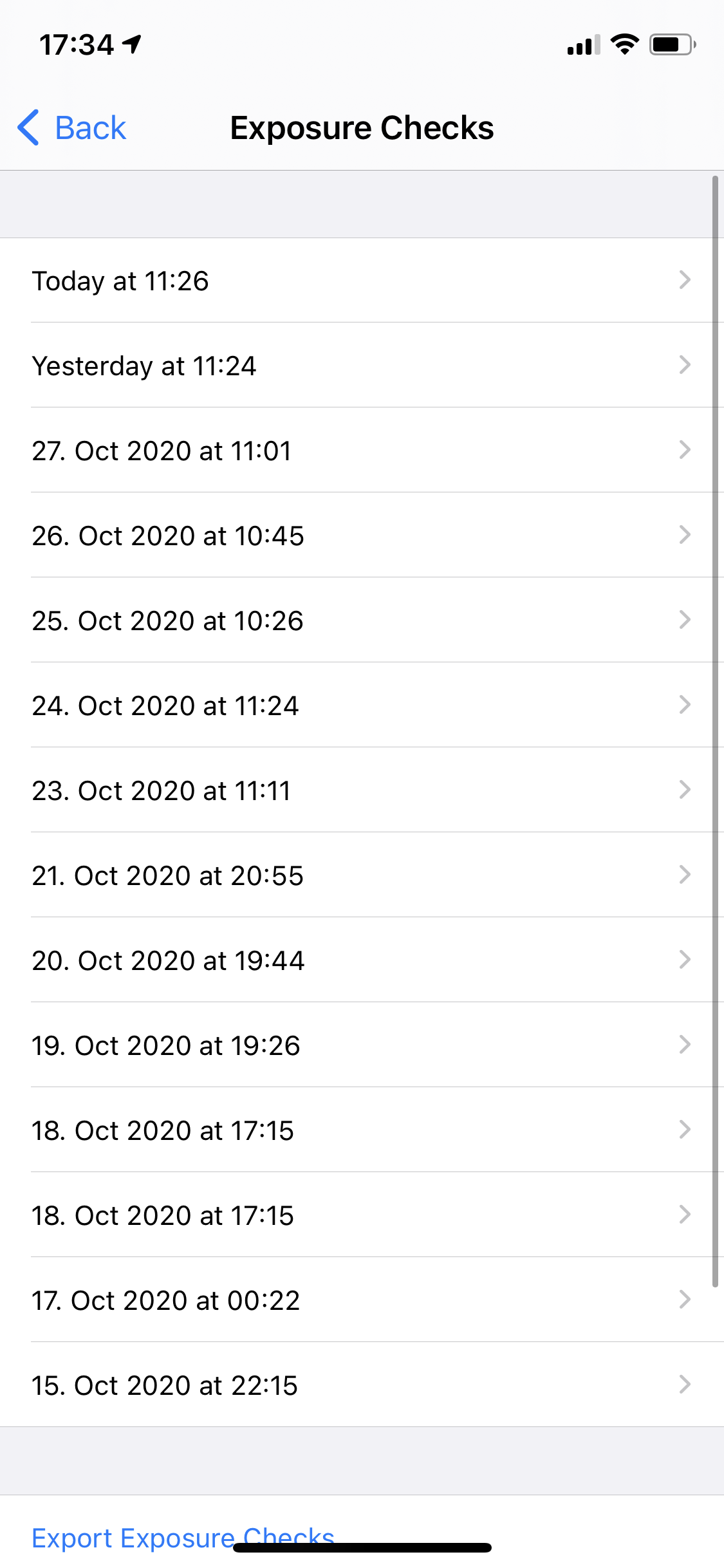Open the 20. Oct 2020 at 19:44 entry
The width and height of the screenshot is (724, 1568).
(x=360, y=960)
